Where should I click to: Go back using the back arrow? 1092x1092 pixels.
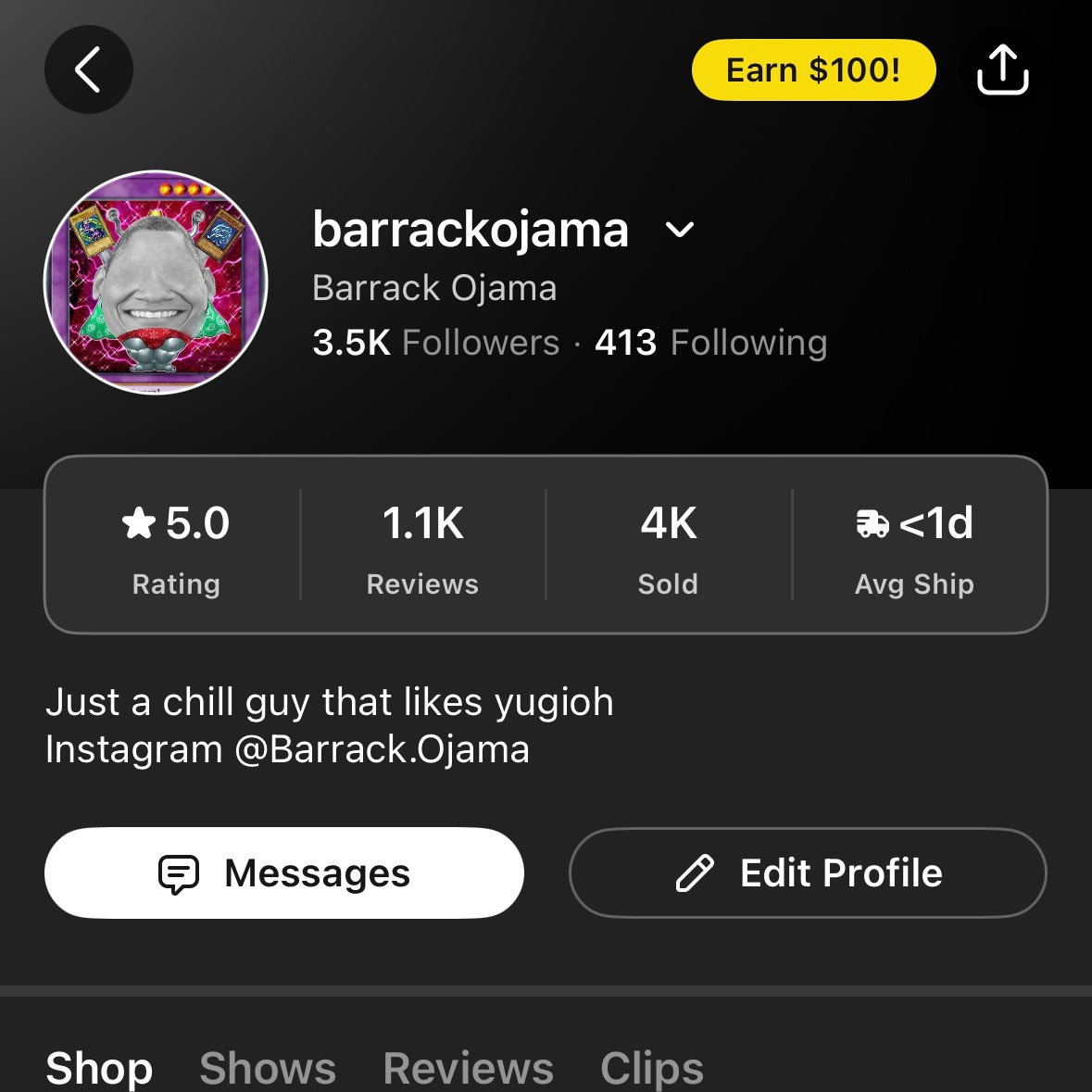[x=89, y=70]
